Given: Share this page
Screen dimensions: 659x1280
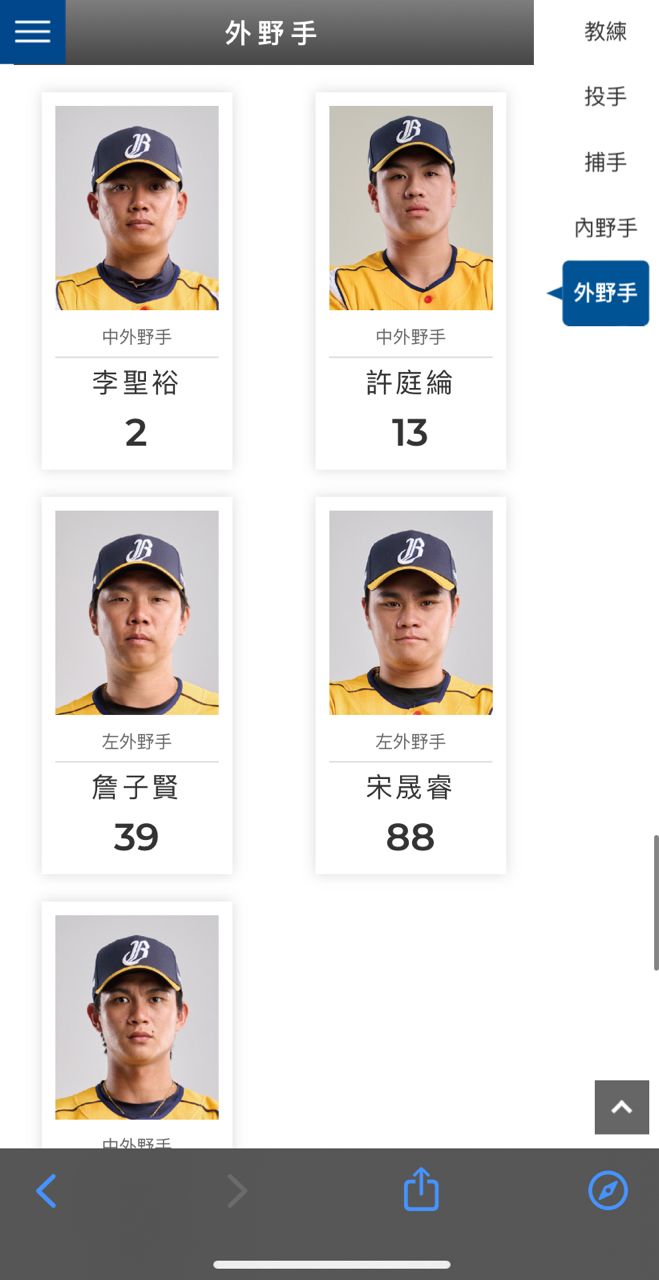Looking at the screenshot, I should (421, 1190).
